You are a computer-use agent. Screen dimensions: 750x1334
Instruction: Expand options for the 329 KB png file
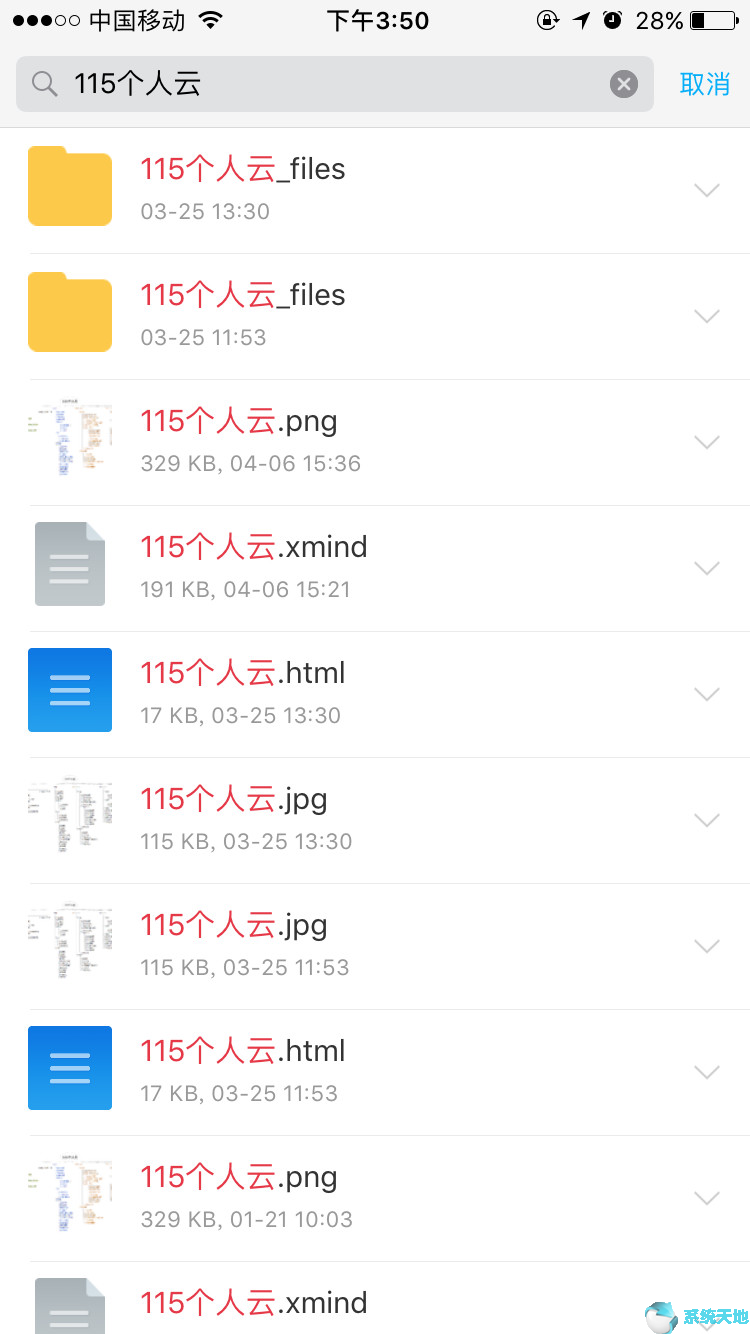click(708, 442)
